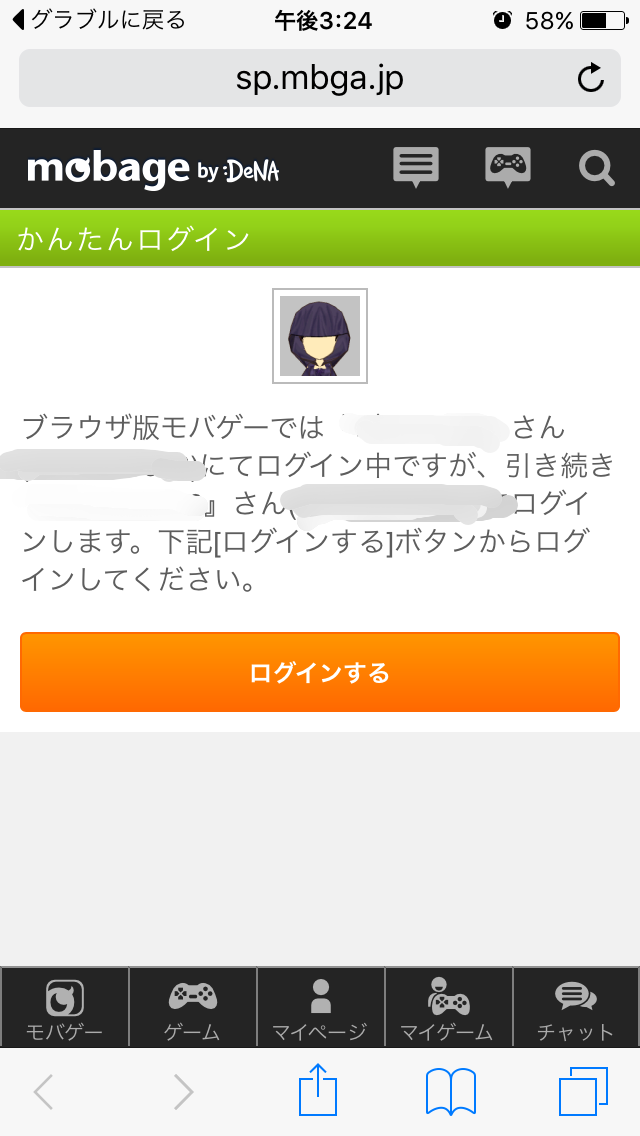
Task: Share this page from Safari toolbar
Action: 320,1090
